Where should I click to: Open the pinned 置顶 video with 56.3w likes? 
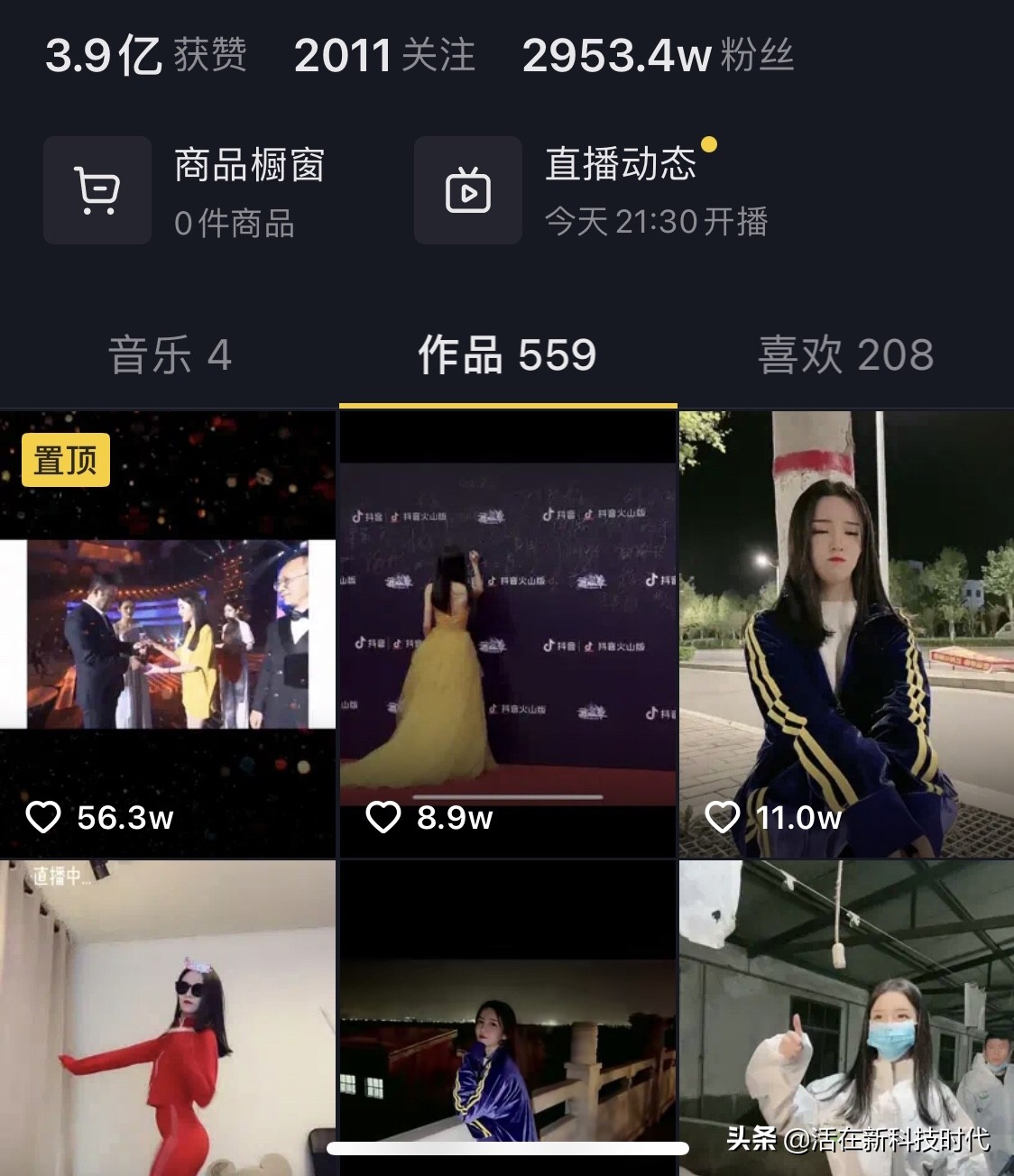pos(168,633)
